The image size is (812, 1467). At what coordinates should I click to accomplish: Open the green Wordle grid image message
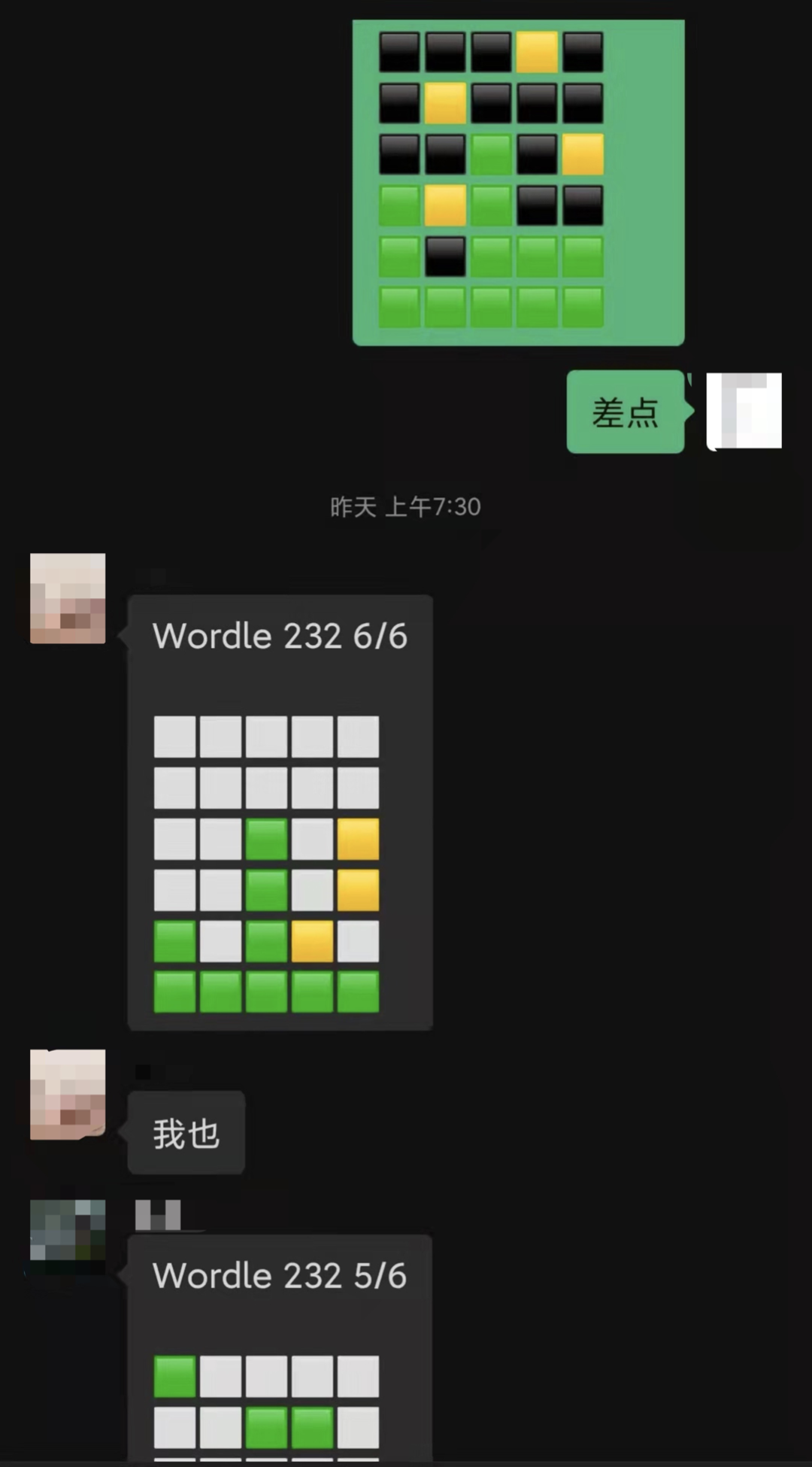click(518, 182)
